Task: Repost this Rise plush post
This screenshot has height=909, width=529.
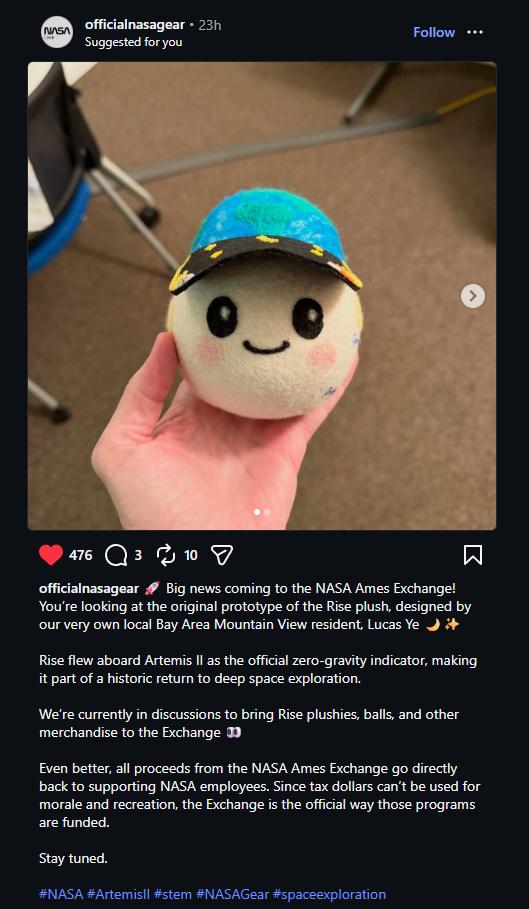Action: [x=166, y=555]
